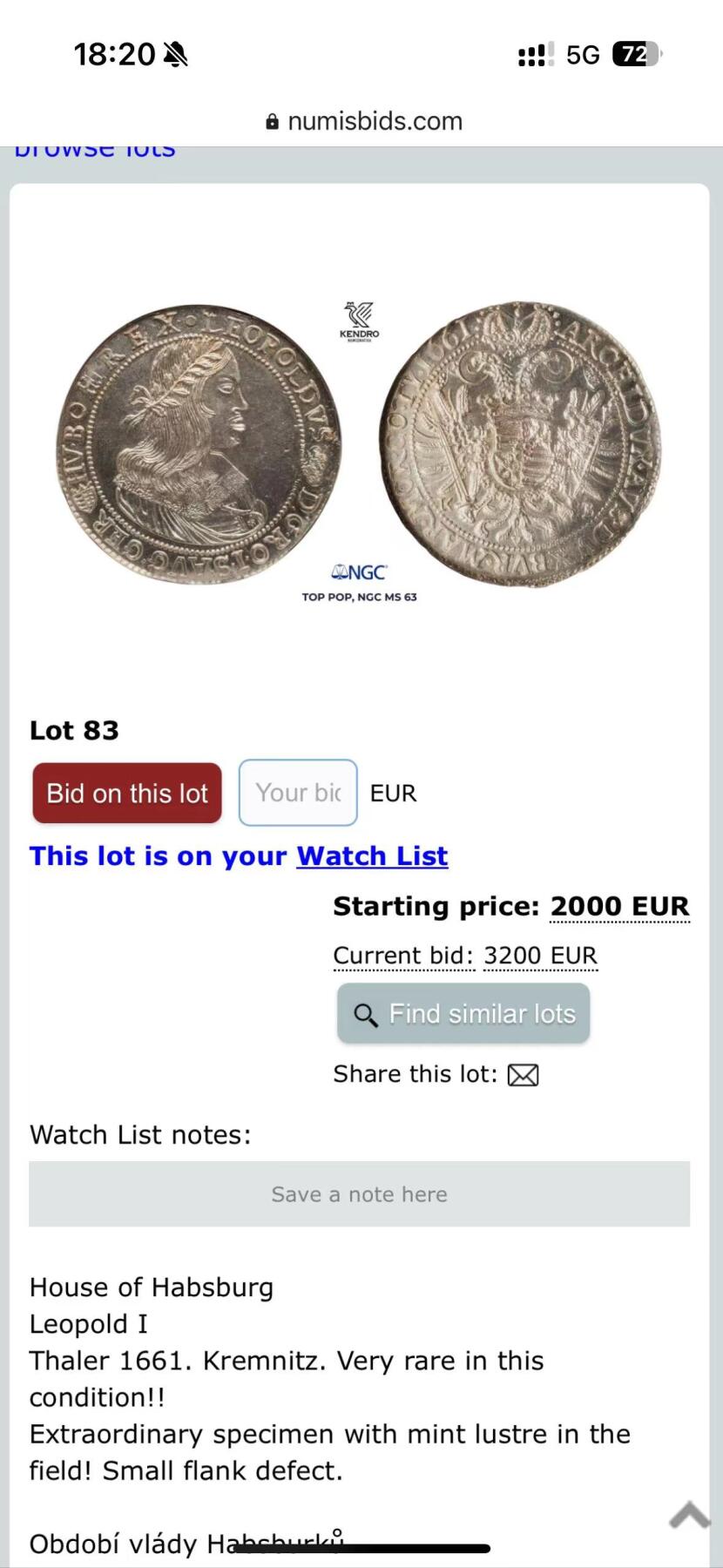Tap the Starting price 2000 EUR value
The height and width of the screenshot is (1568, 723).
(x=619, y=907)
